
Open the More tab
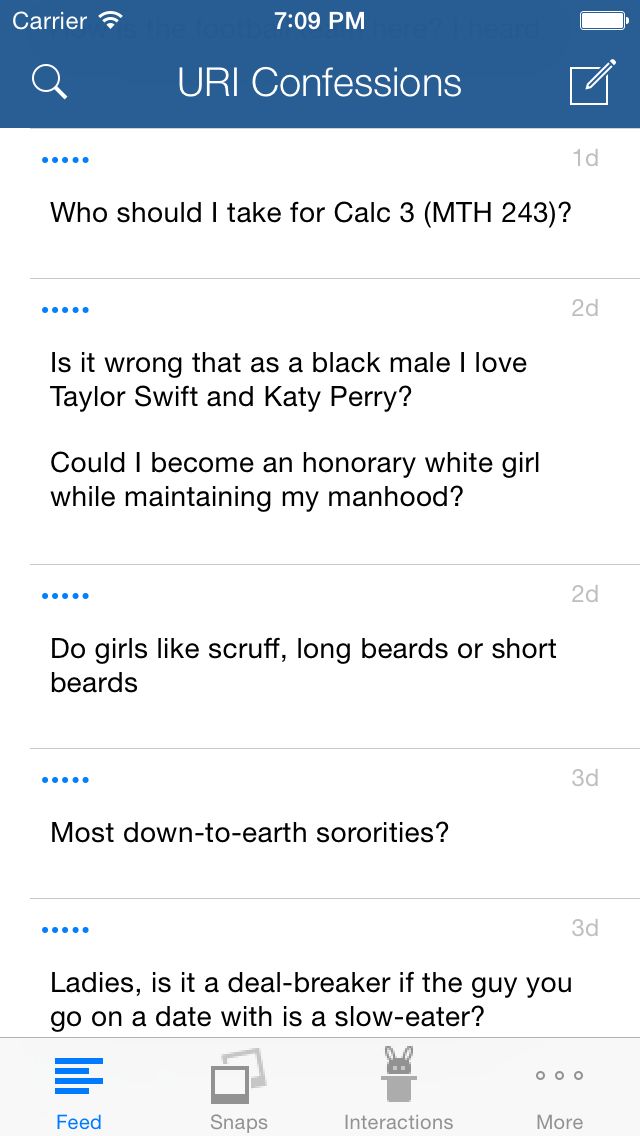coord(559,1090)
